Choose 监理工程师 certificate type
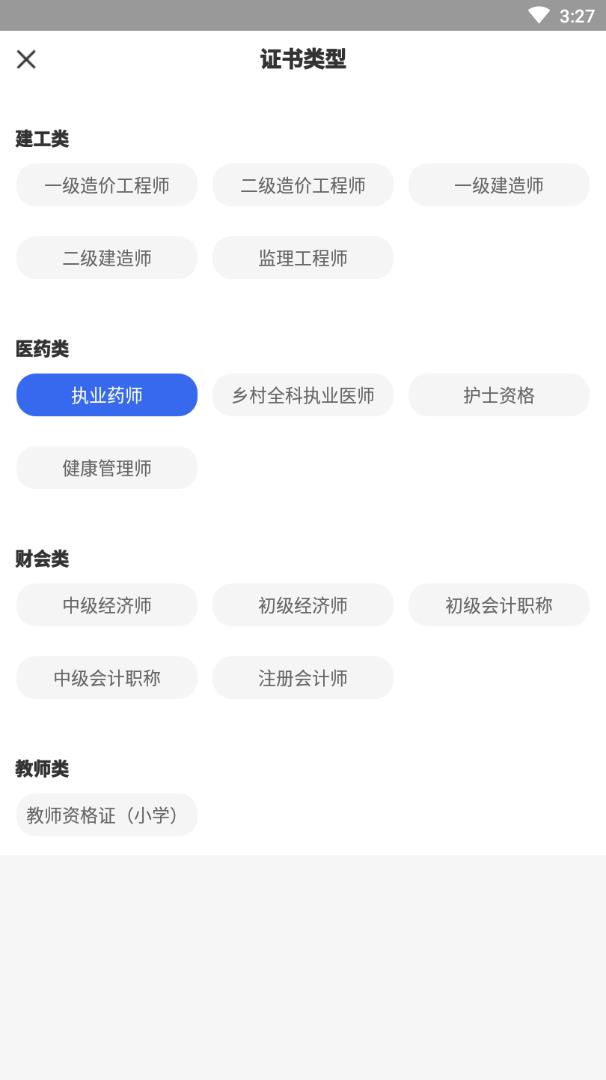This screenshot has height=1080, width=606. pos(303,258)
